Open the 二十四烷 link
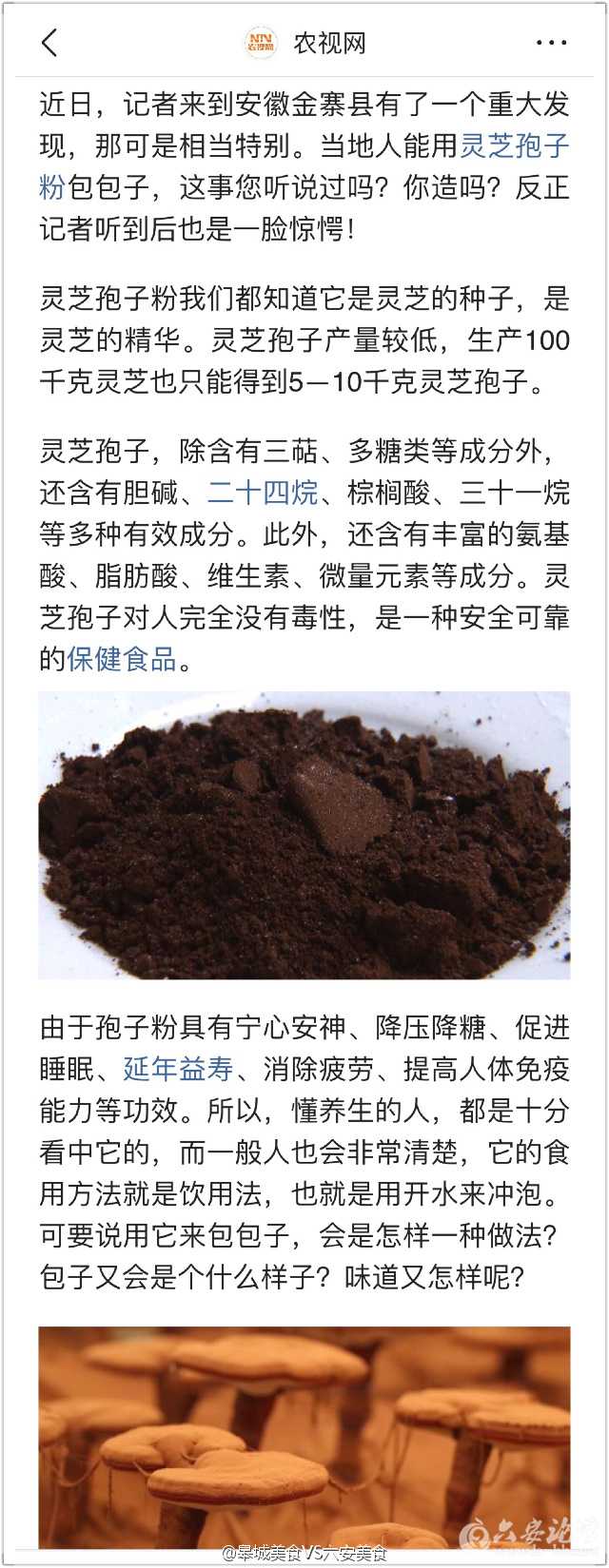 pyautogui.click(x=264, y=493)
